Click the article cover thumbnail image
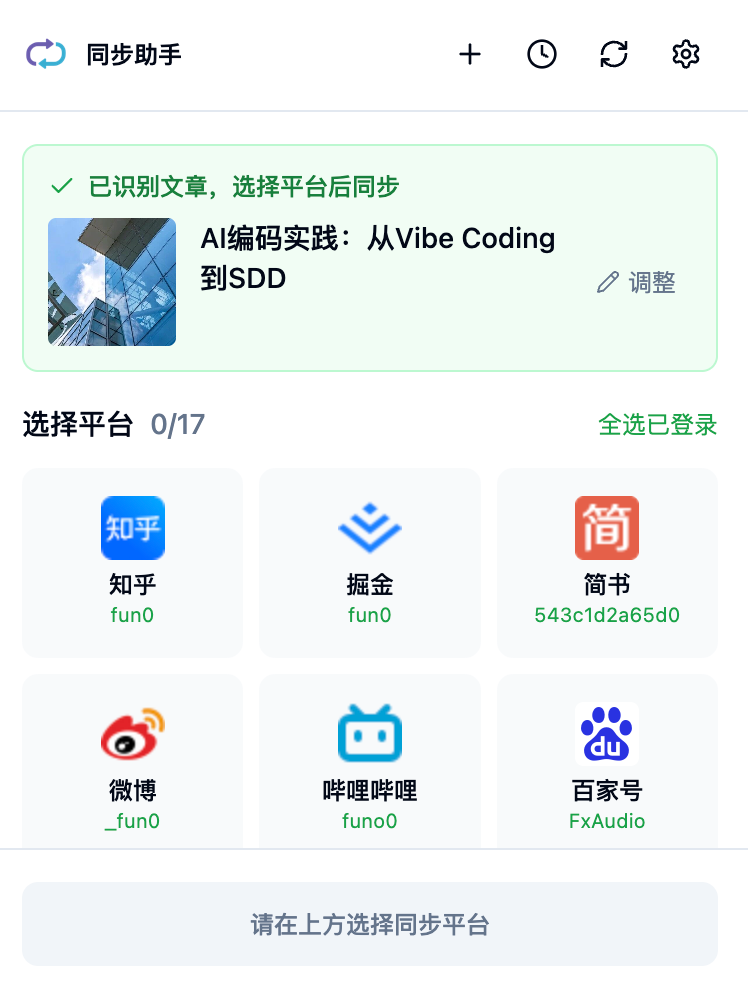Screen dimensions: 748x988 (112, 281)
